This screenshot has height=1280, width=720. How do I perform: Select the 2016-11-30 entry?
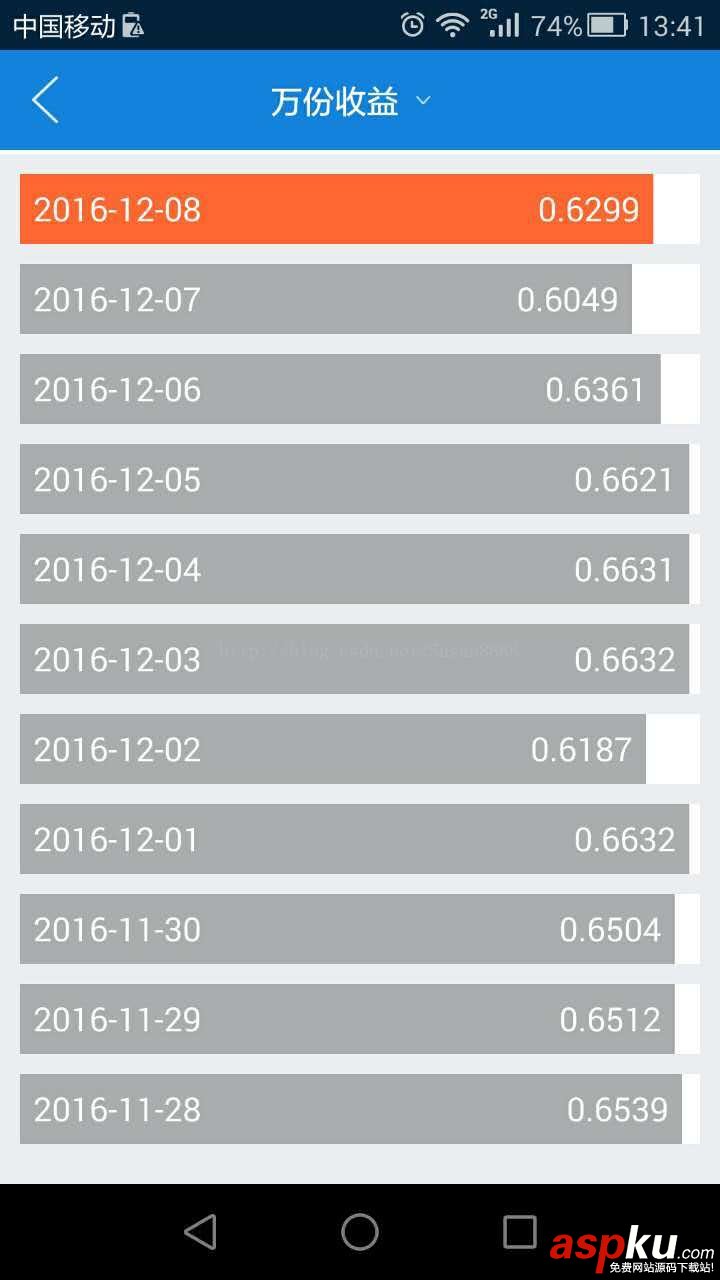click(347, 929)
